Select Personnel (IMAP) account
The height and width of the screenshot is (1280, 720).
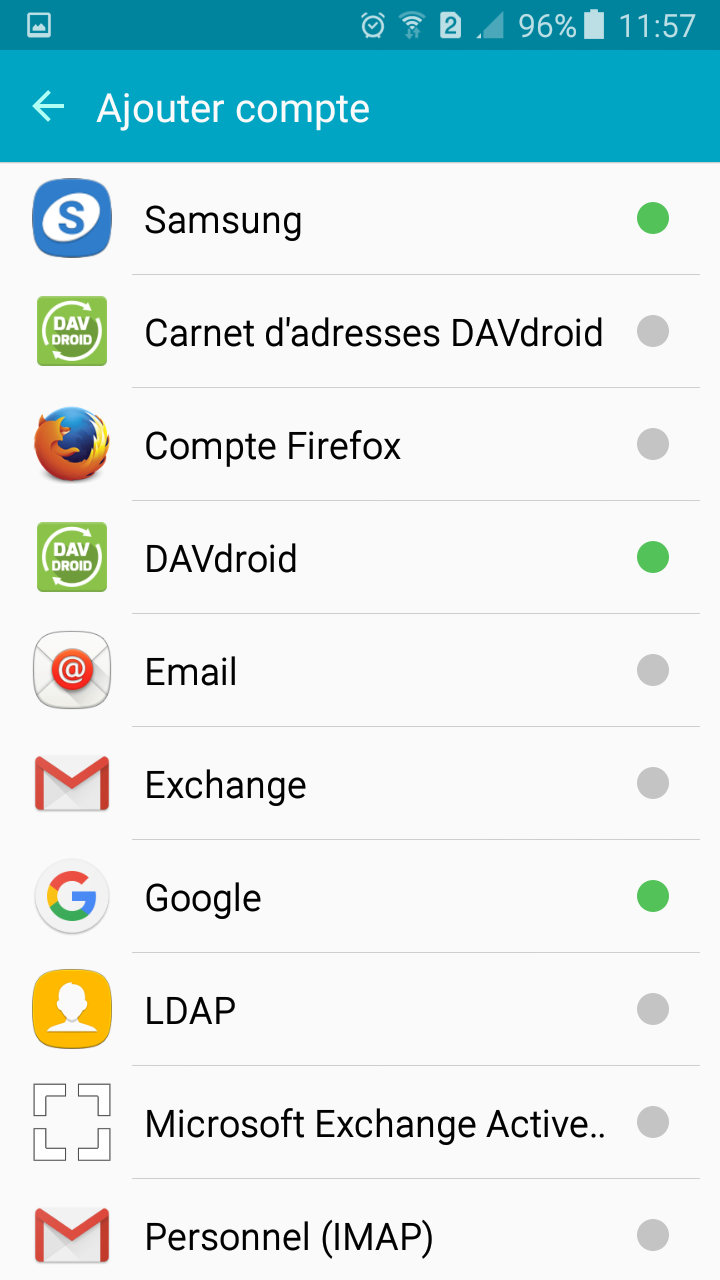coord(360,1230)
